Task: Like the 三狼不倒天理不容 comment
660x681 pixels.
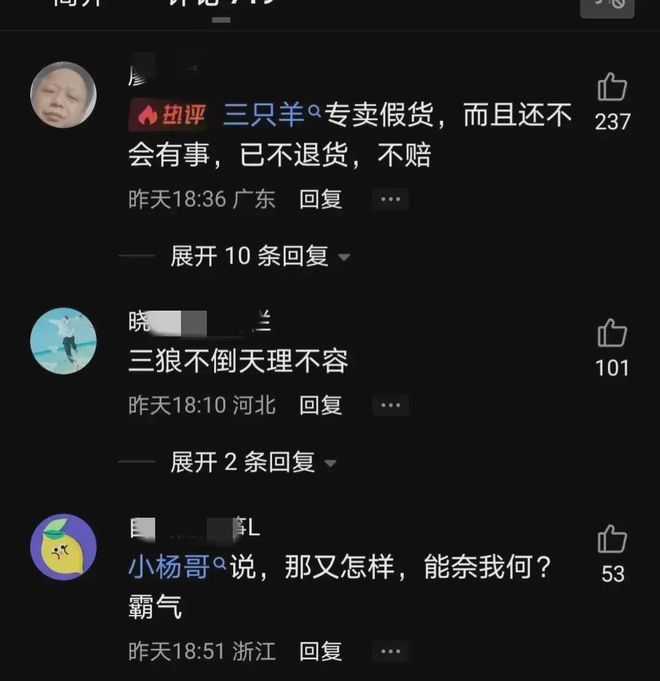Action: (612, 334)
